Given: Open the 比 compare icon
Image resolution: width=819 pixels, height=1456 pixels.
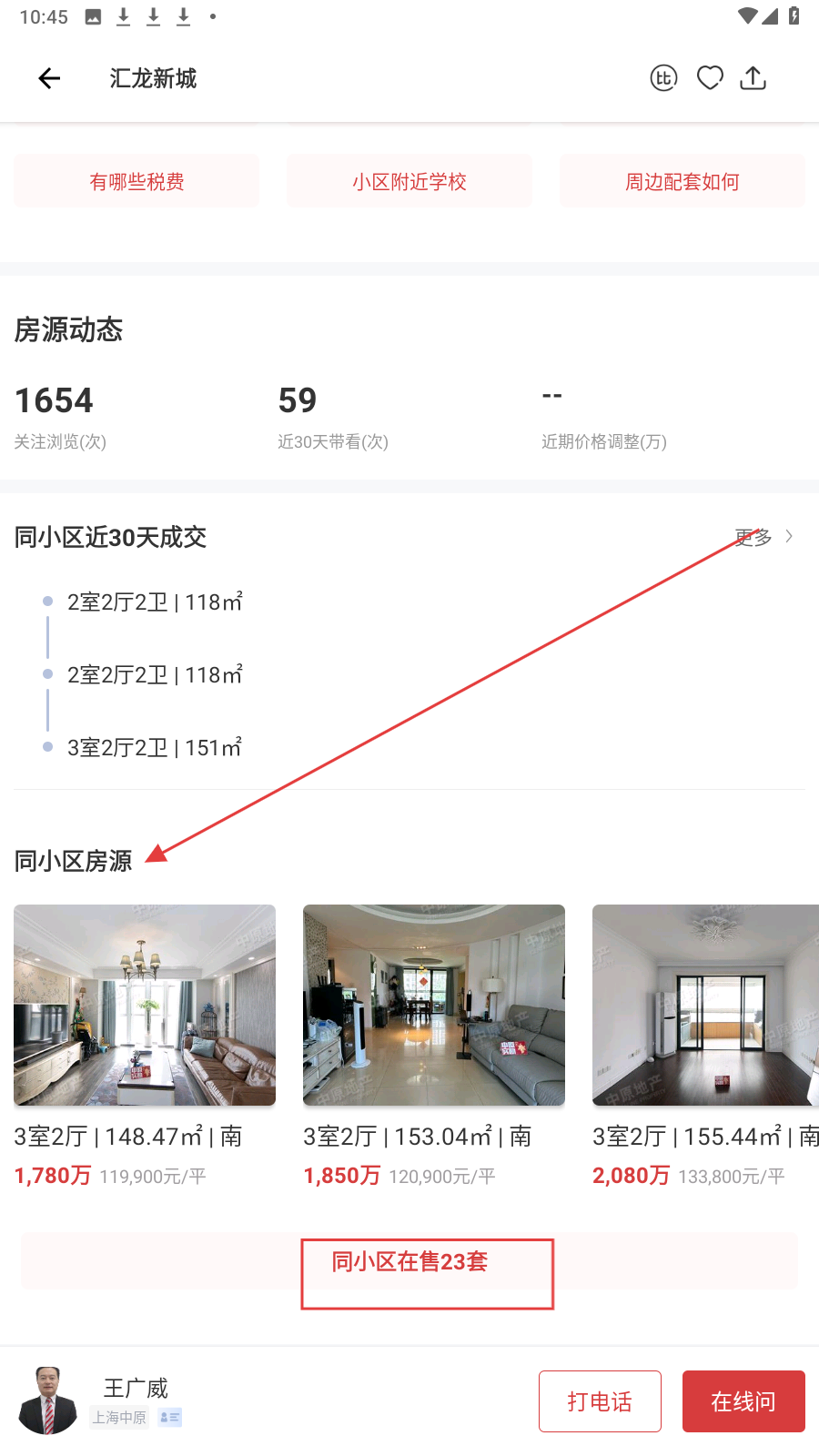Looking at the screenshot, I should point(663,78).
